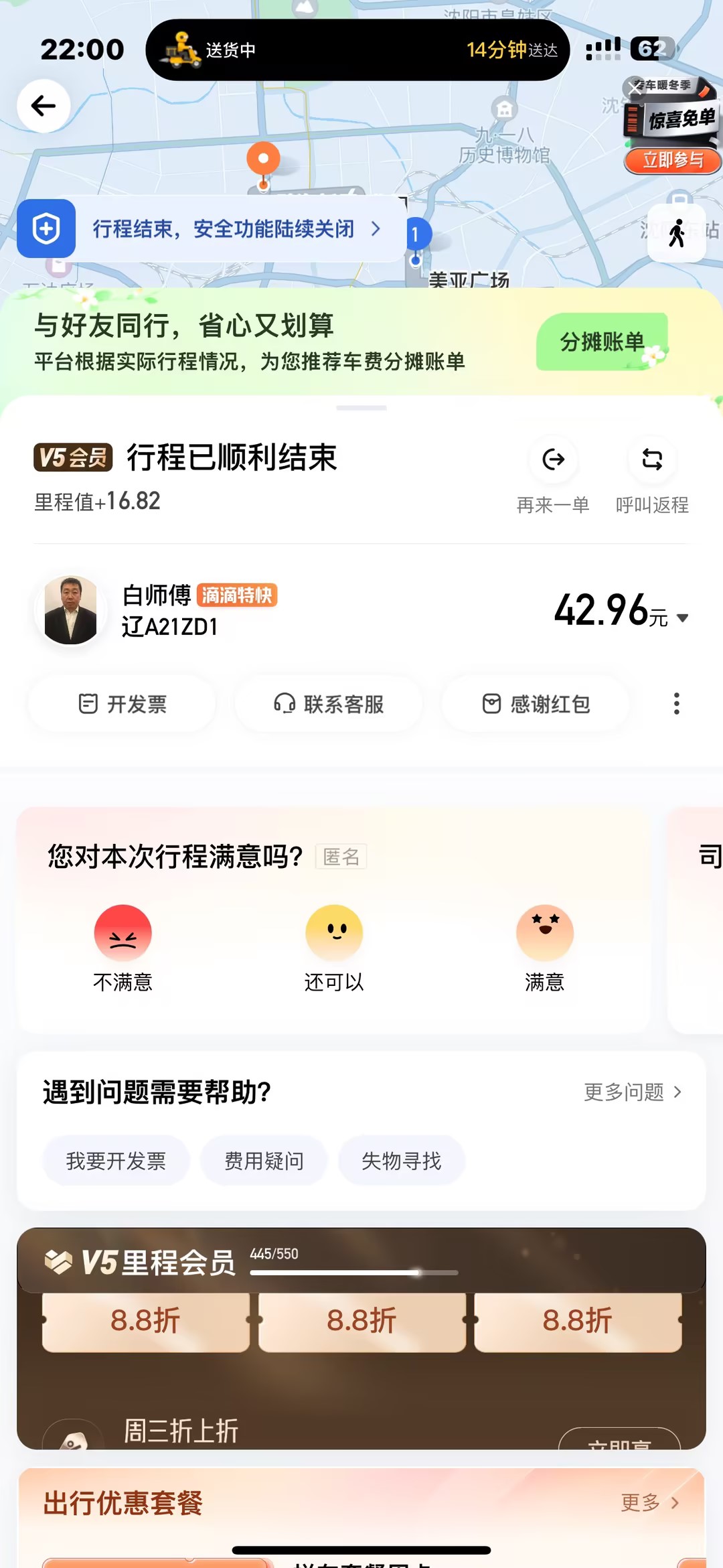Dismiss the 惊喜免单 promo banner

coord(635,88)
